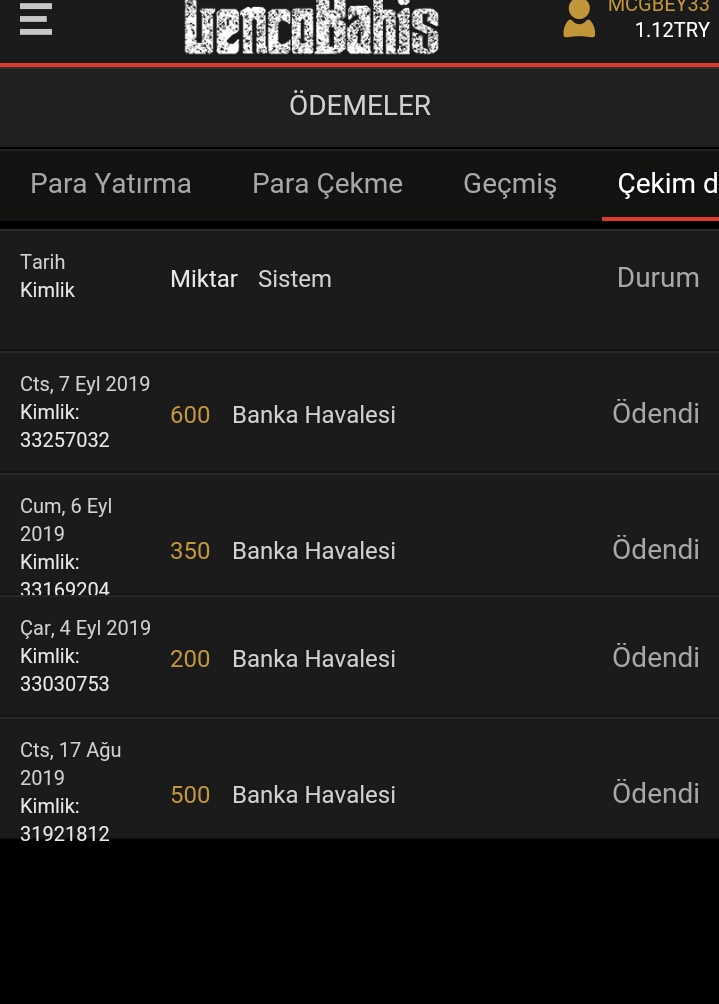
Task: Switch to the Para Yatırma tab
Action: (x=111, y=184)
